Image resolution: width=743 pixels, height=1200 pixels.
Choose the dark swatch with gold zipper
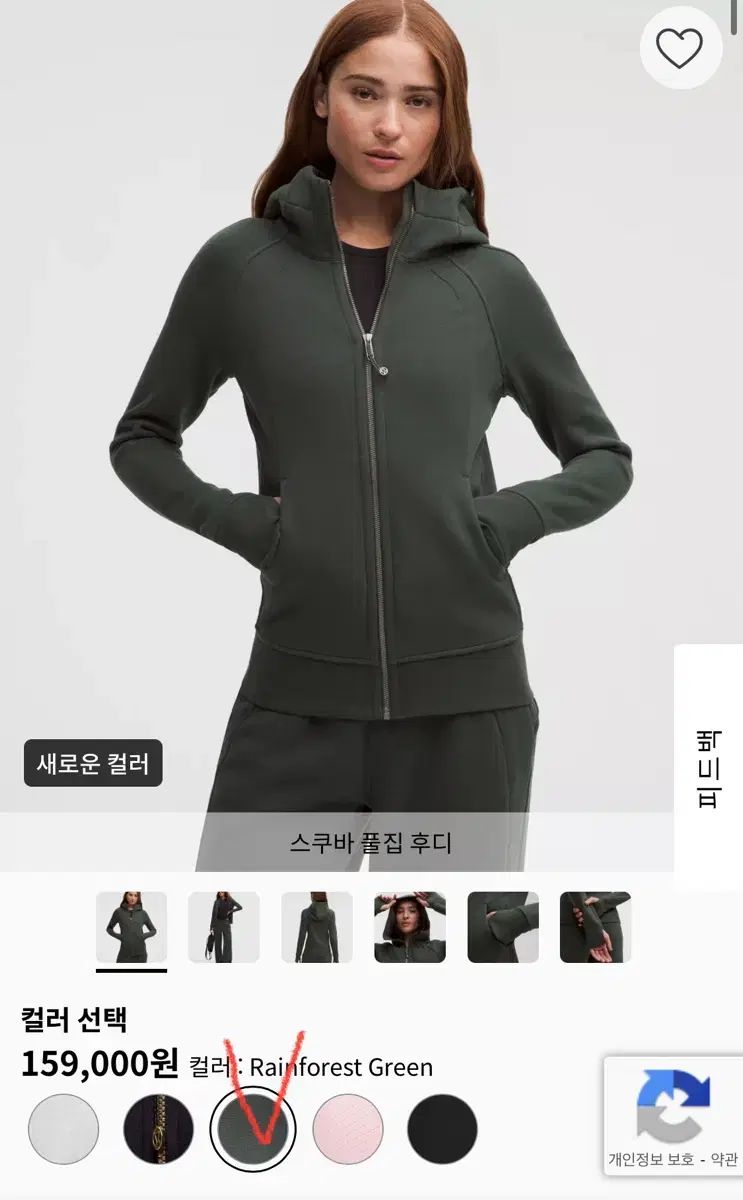(158, 1129)
